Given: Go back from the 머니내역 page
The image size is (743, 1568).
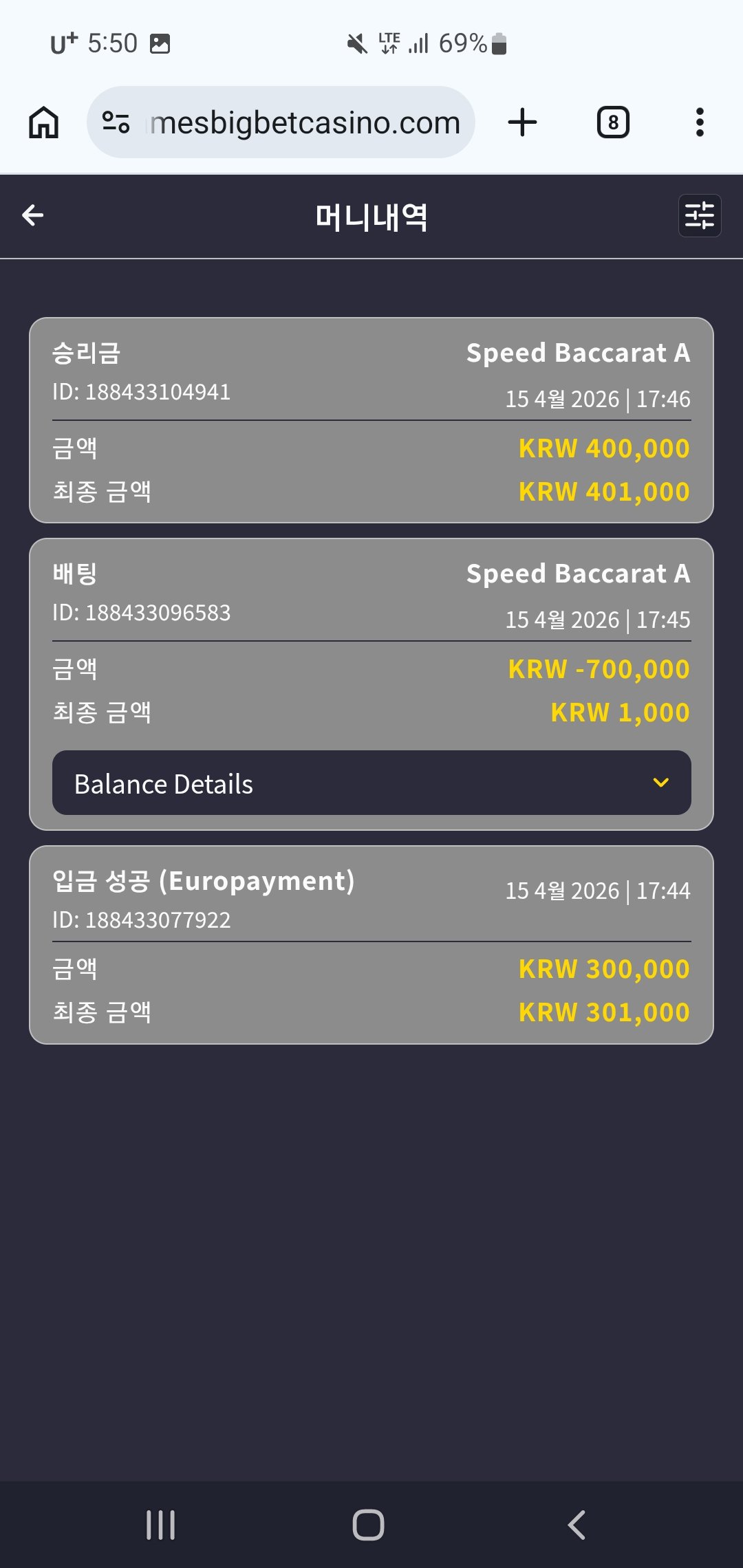Looking at the screenshot, I should click(33, 216).
